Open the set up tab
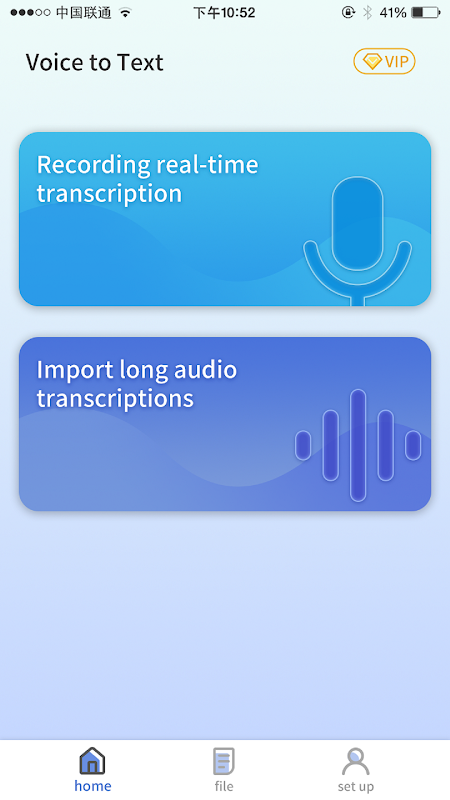Viewport: 450px width, 800px height. coord(356,769)
